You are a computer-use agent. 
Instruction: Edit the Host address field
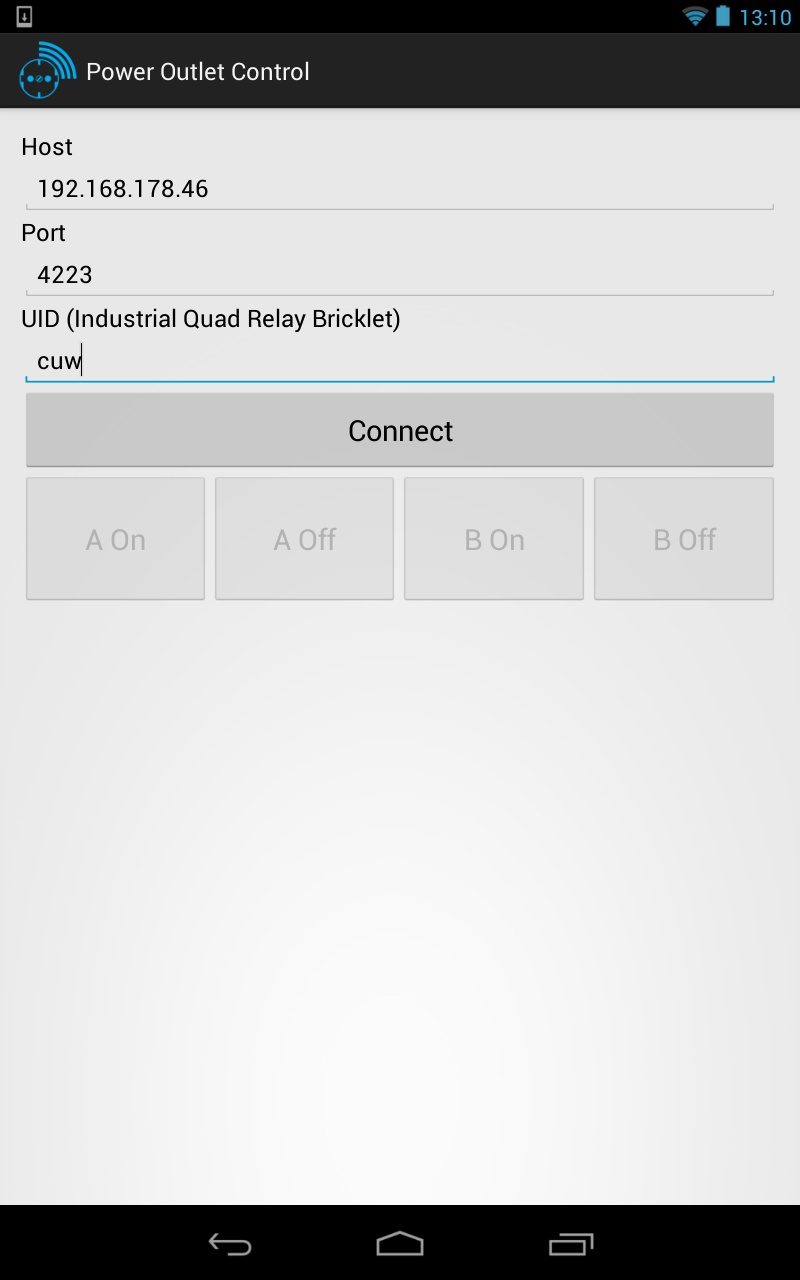400,189
